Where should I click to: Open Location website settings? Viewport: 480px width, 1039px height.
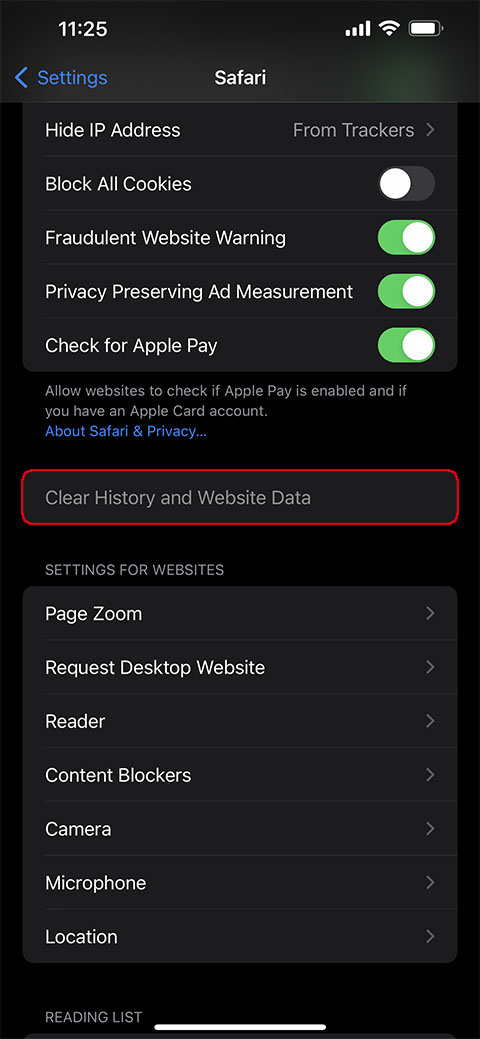tap(240, 936)
